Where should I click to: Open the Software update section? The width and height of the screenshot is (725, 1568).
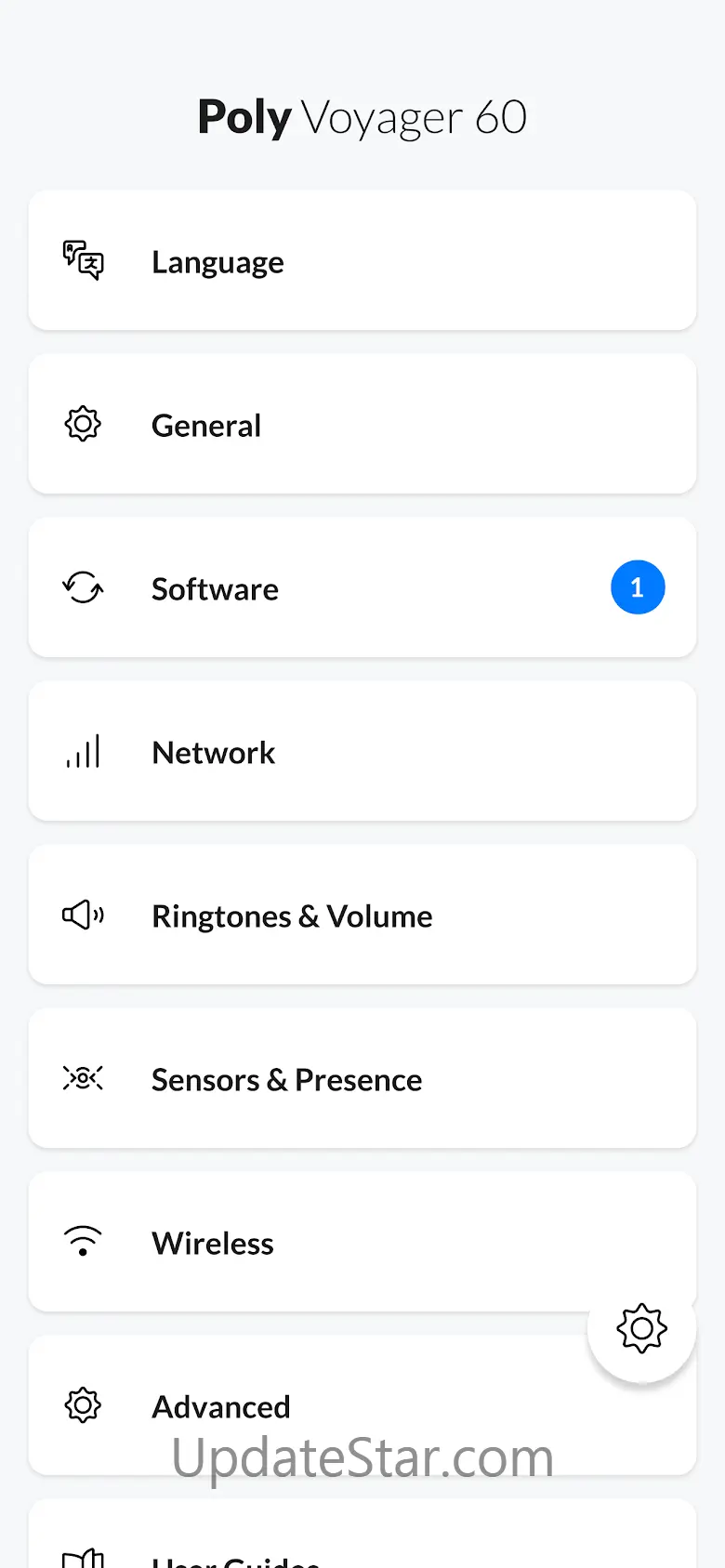point(362,588)
